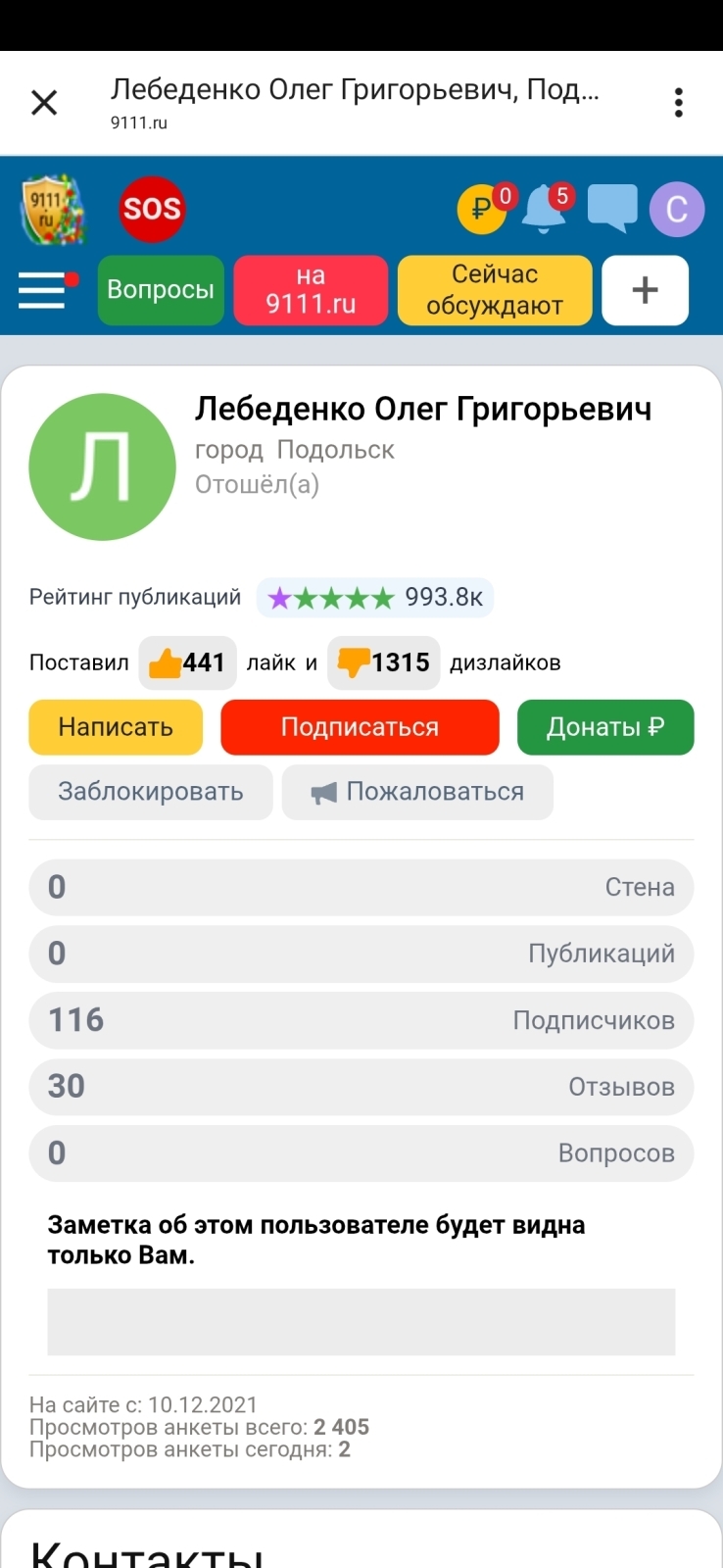Tap the plus add button

[645, 290]
